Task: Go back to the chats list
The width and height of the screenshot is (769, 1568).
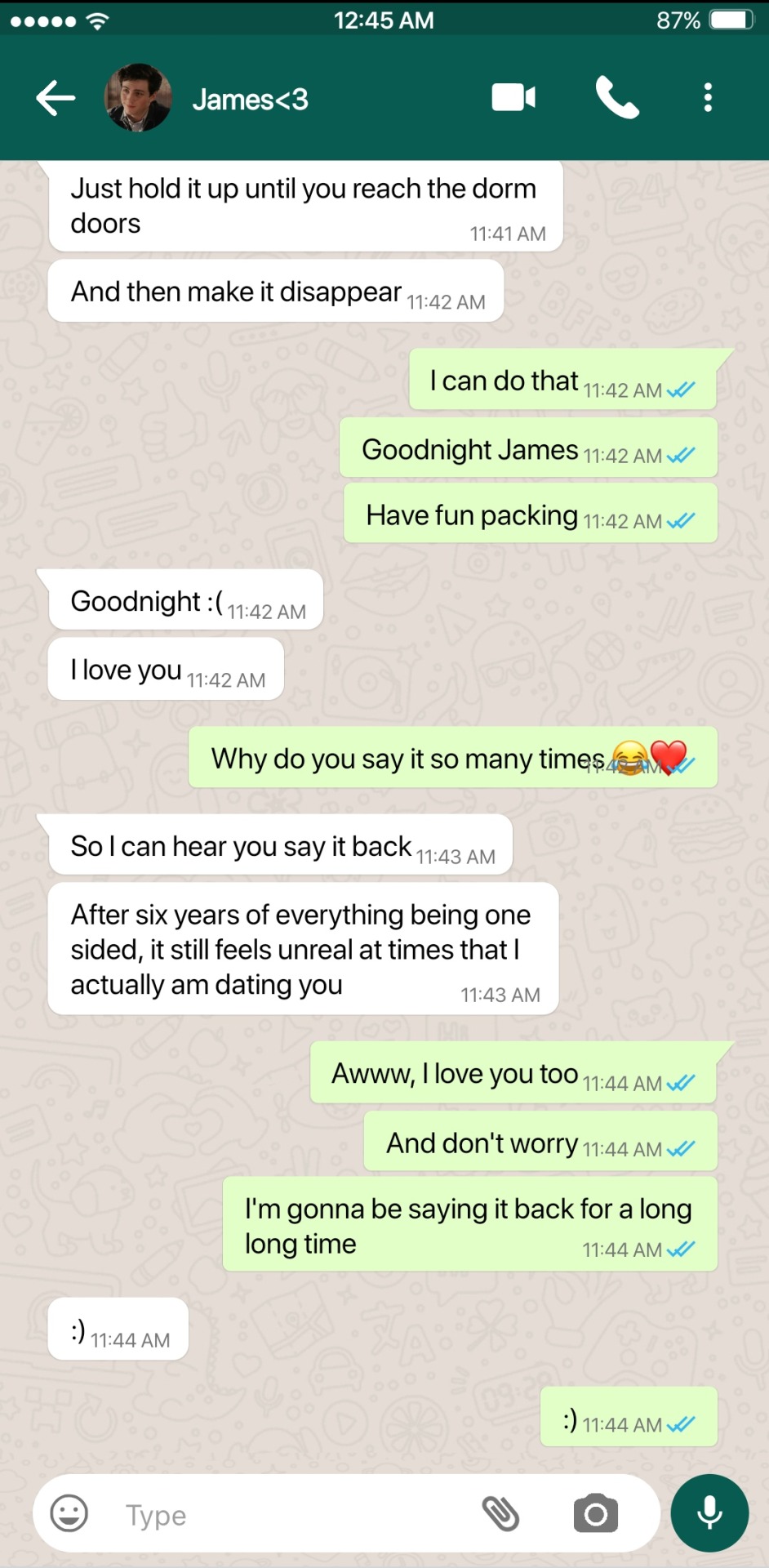Action: (x=56, y=99)
